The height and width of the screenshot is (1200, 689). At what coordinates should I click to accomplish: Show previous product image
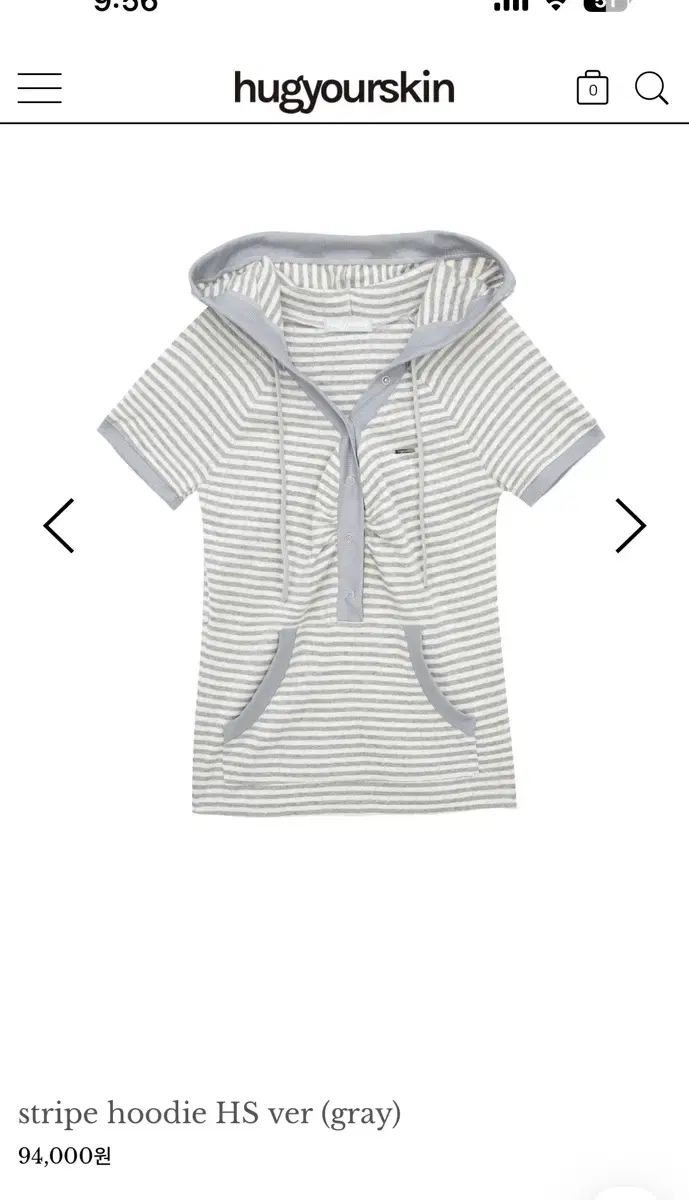[x=59, y=525]
